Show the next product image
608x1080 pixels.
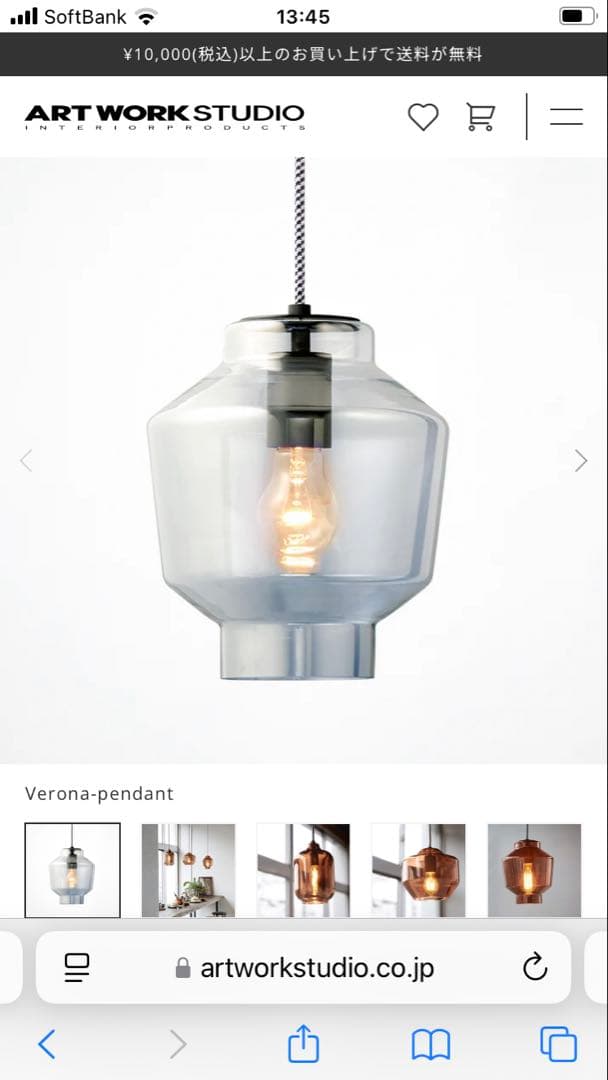(x=580, y=460)
